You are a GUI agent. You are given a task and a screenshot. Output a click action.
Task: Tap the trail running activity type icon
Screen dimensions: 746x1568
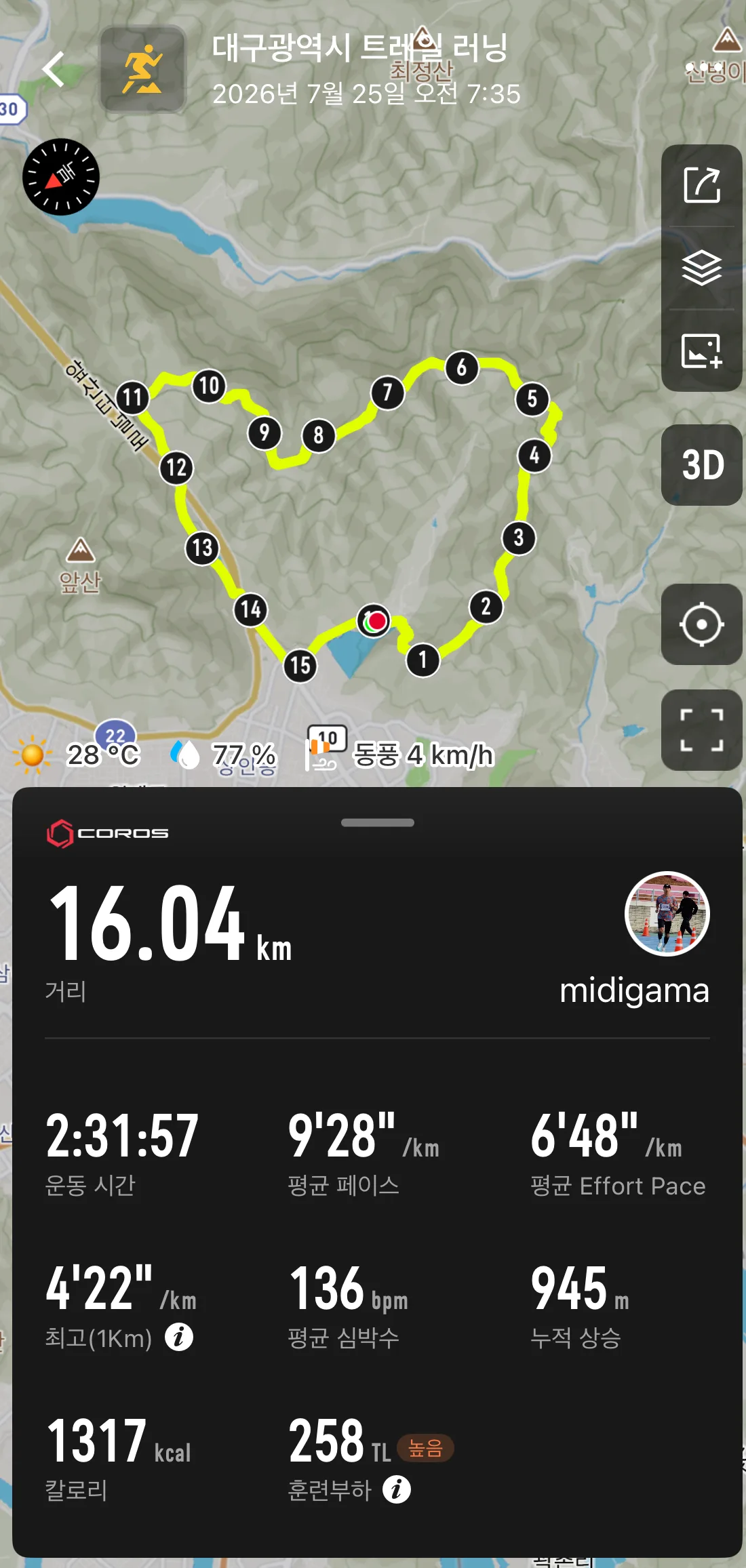pyautogui.click(x=142, y=69)
